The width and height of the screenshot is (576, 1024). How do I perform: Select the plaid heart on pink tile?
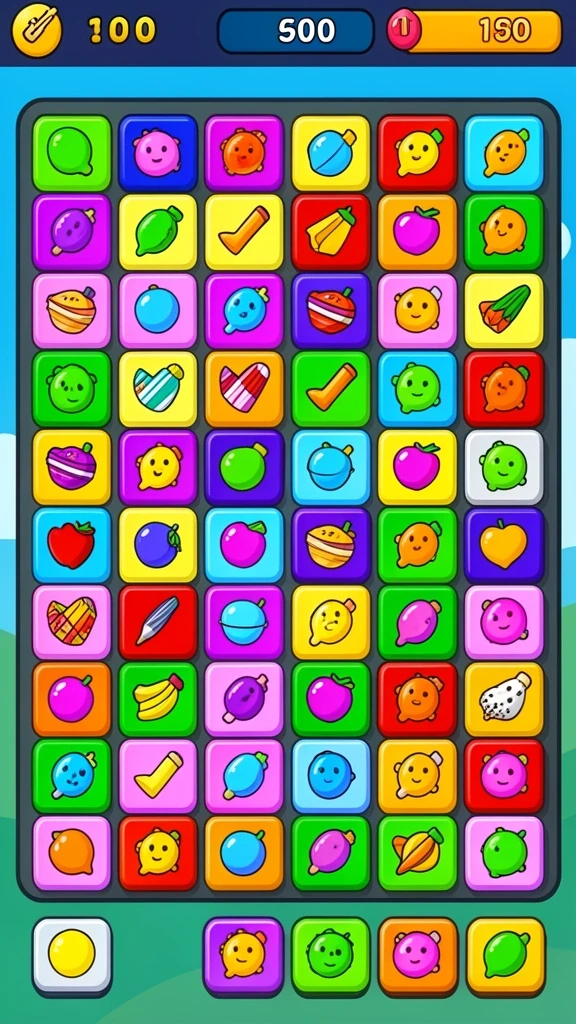71,621
